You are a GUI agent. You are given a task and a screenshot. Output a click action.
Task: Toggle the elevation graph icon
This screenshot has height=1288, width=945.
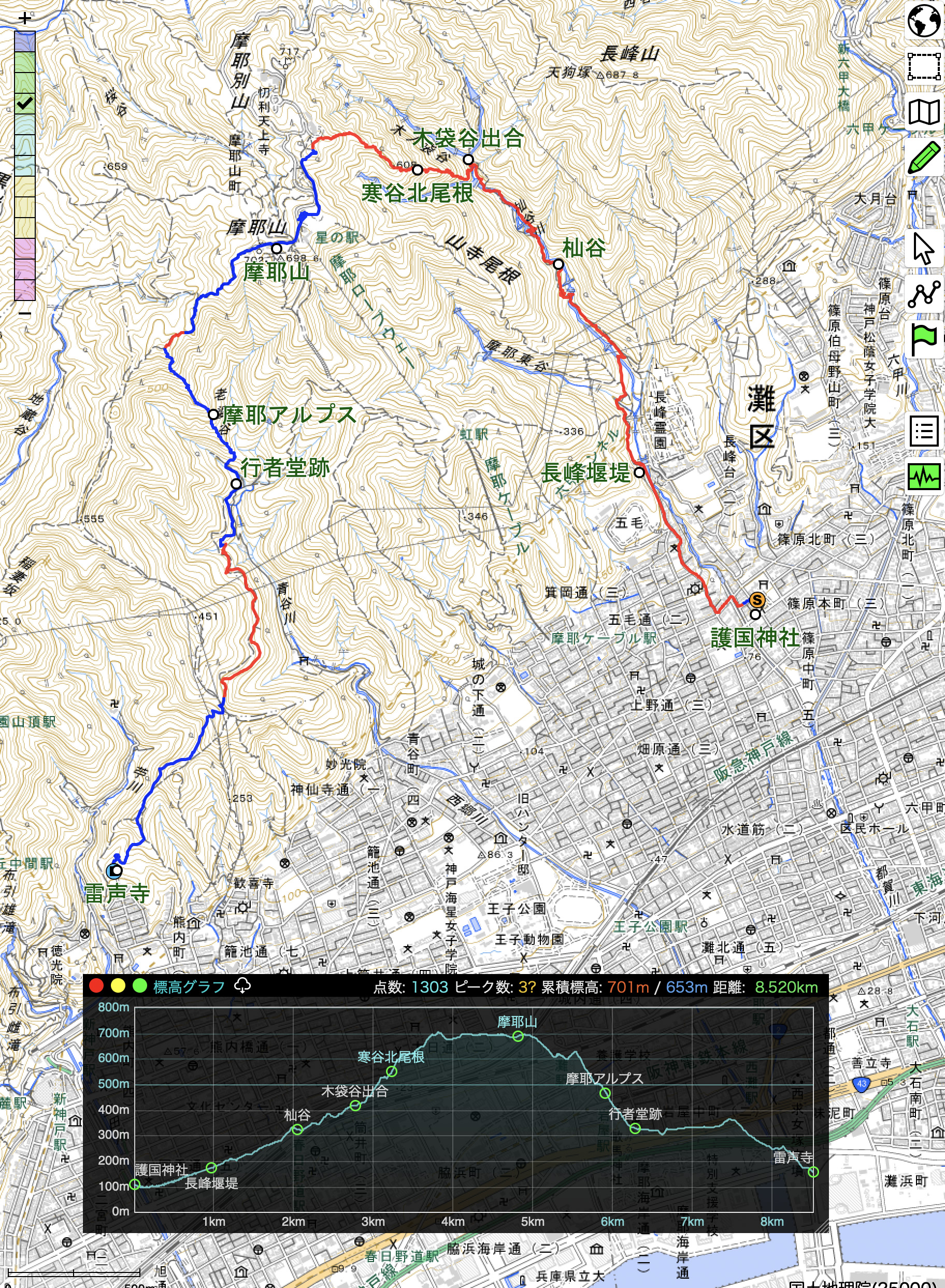click(924, 477)
